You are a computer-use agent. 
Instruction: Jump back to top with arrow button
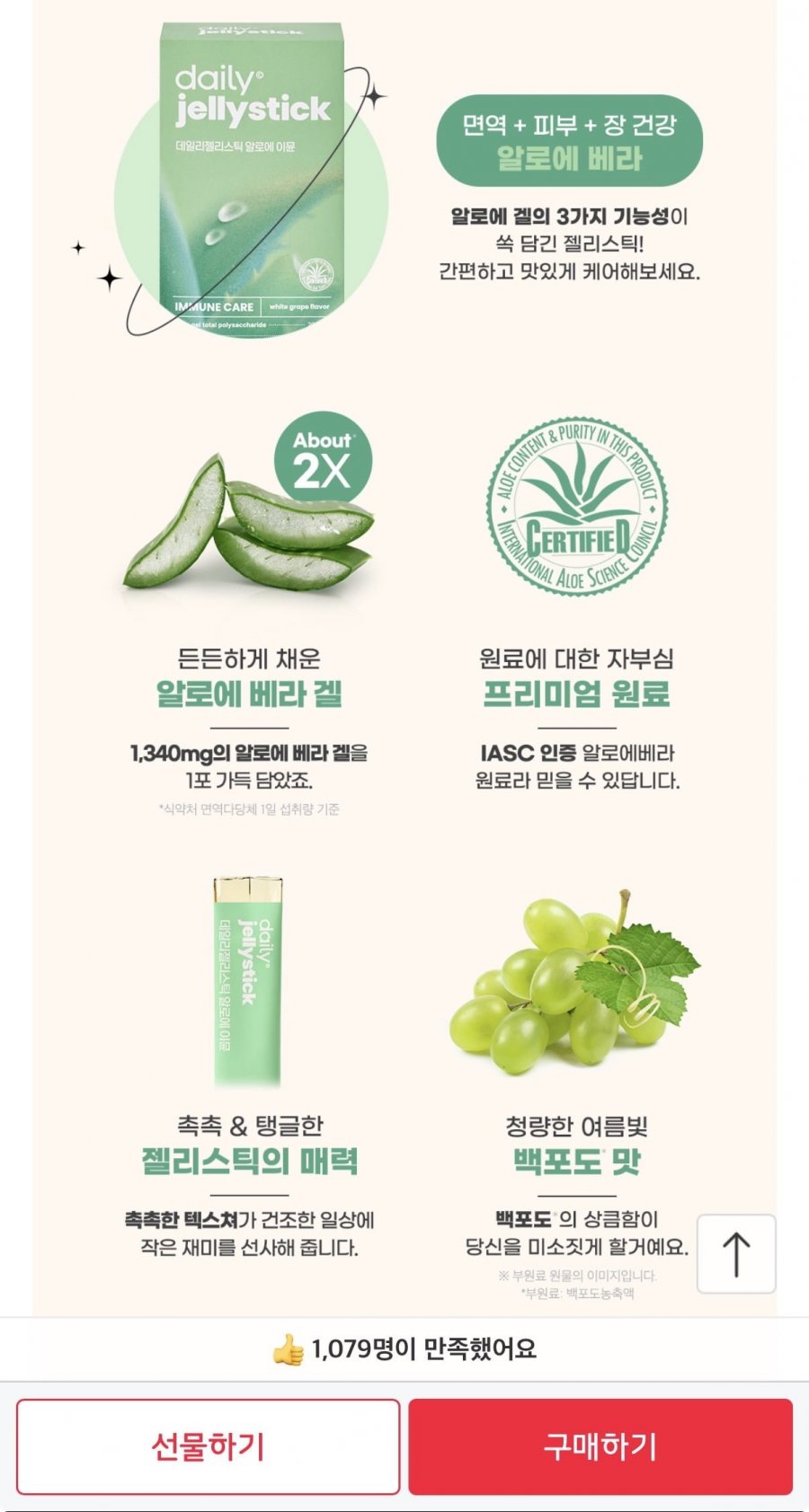tap(736, 1253)
